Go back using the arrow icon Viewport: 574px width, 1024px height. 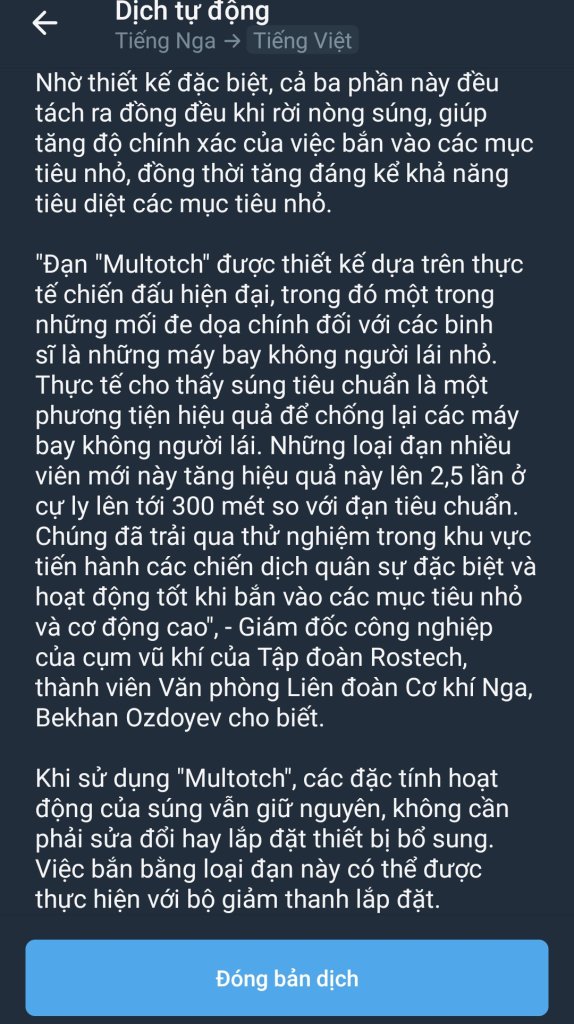(44, 23)
